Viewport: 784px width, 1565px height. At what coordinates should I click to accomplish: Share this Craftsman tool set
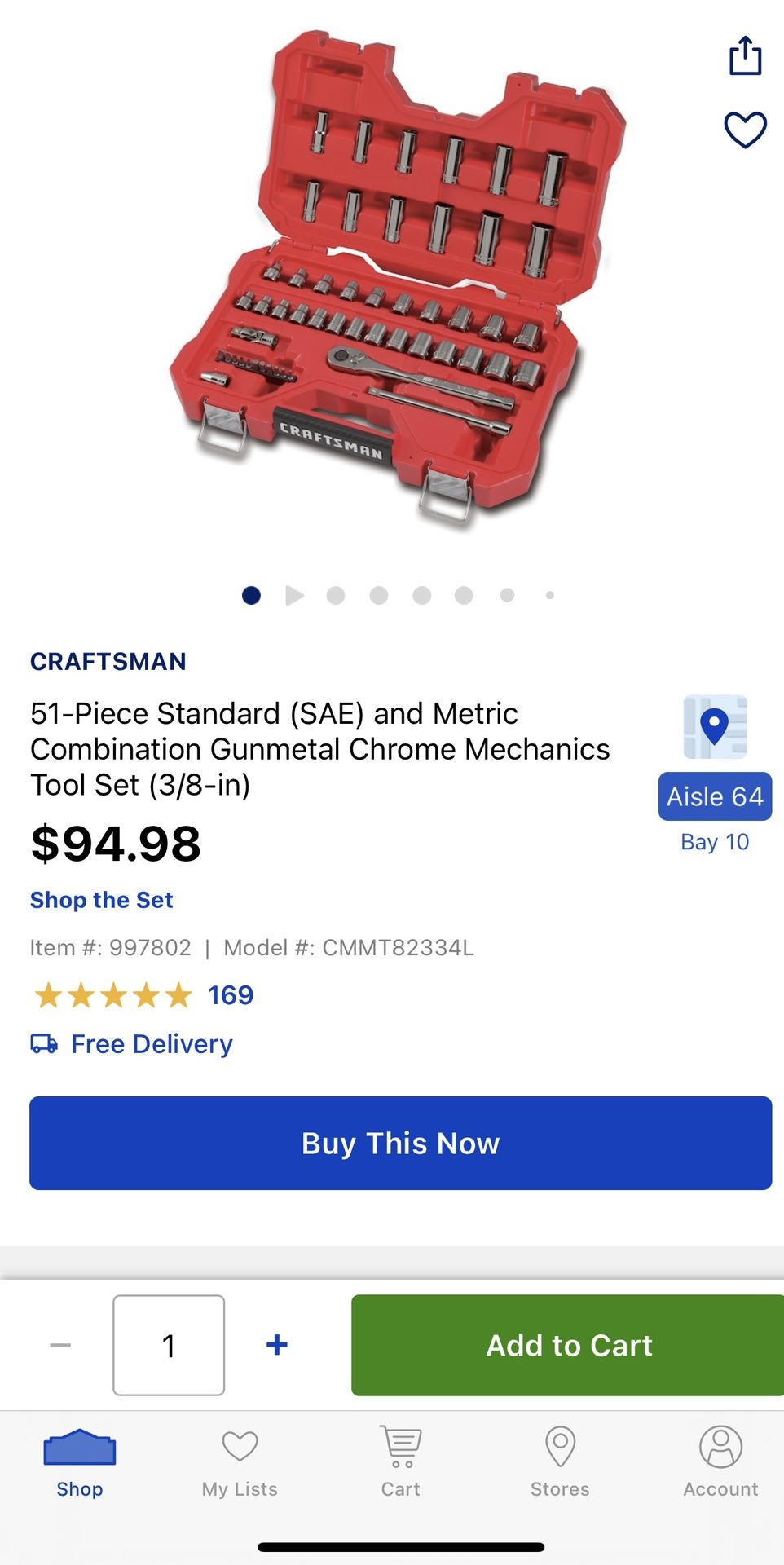pos(745,56)
